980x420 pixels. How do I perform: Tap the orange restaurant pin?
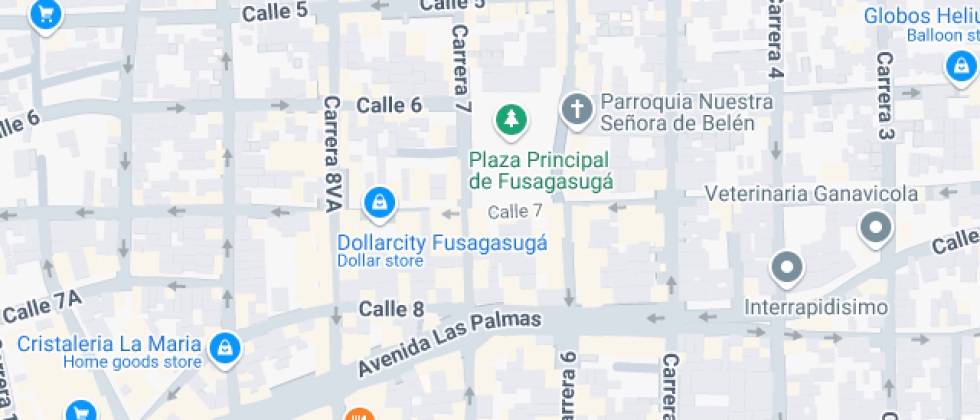point(358,415)
